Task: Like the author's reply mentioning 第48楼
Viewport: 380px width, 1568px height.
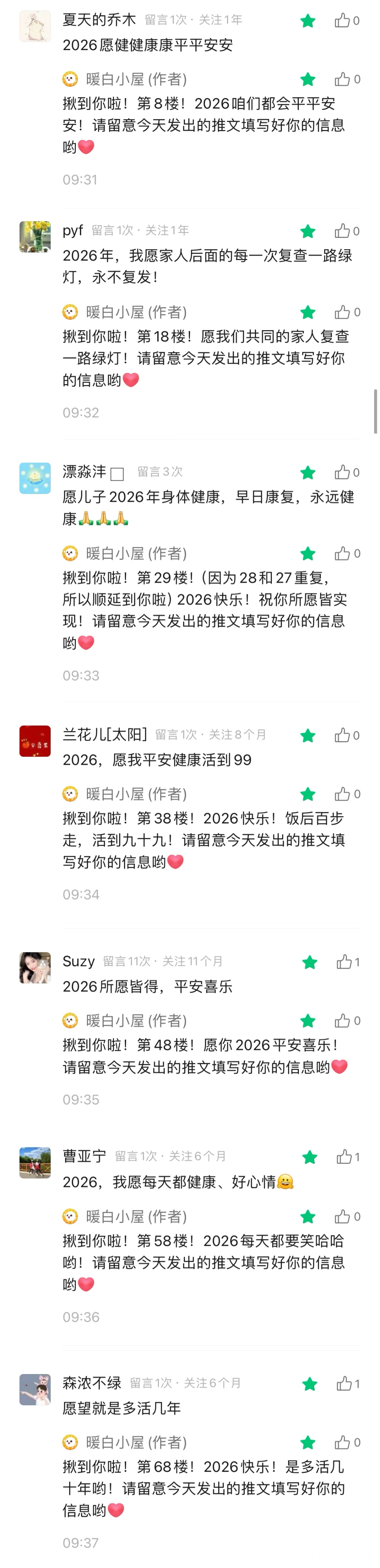Action: pos(342,1020)
